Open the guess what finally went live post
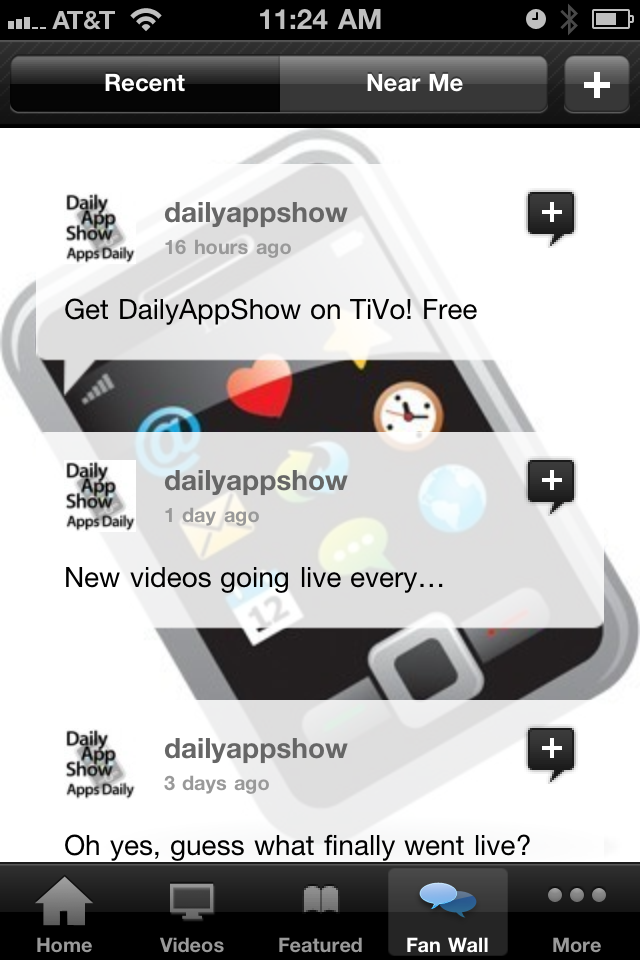The width and height of the screenshot is (640, 960). pos(296,845)
